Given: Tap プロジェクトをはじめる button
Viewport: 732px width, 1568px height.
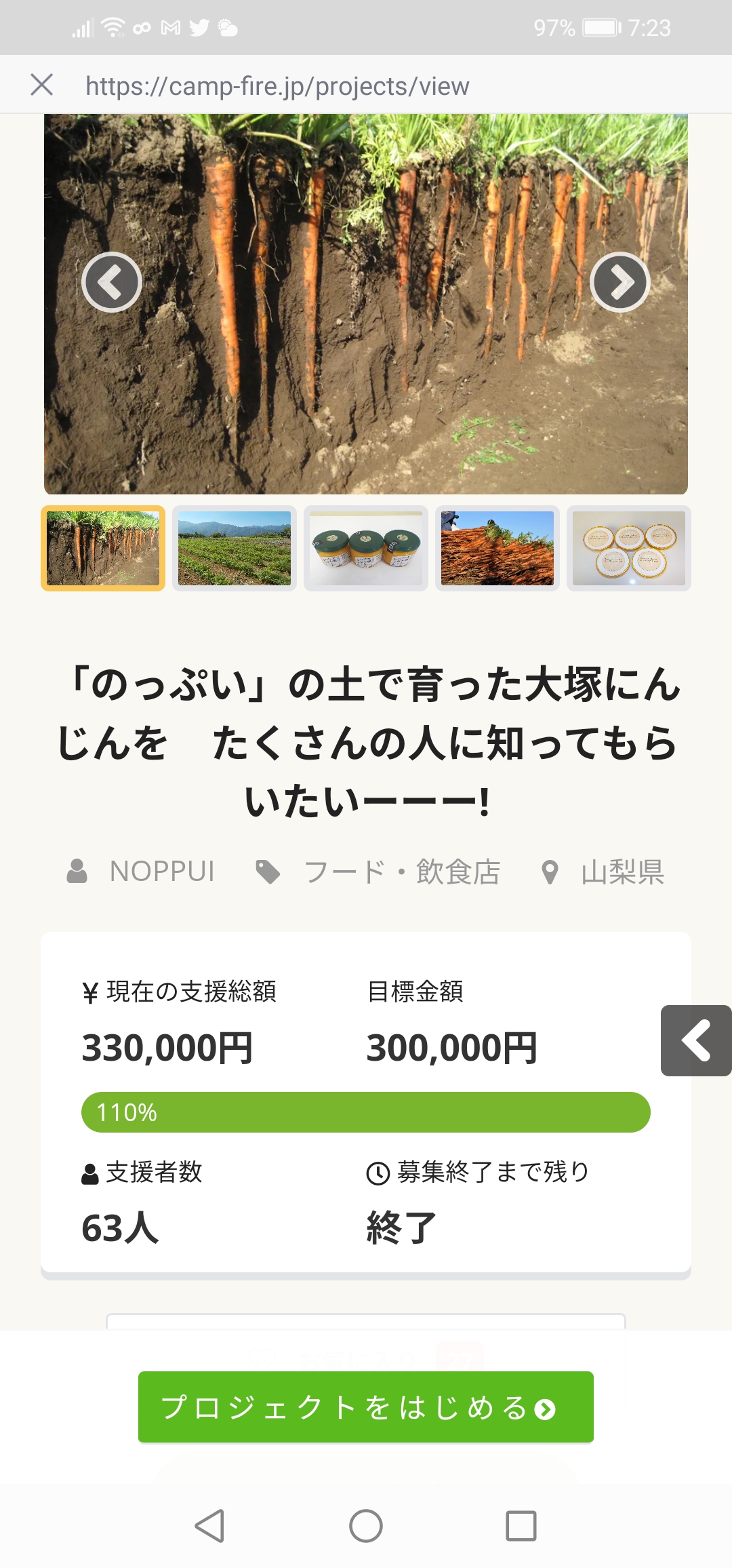Looking at the screenshot, I should click(x=366, y=1407).
